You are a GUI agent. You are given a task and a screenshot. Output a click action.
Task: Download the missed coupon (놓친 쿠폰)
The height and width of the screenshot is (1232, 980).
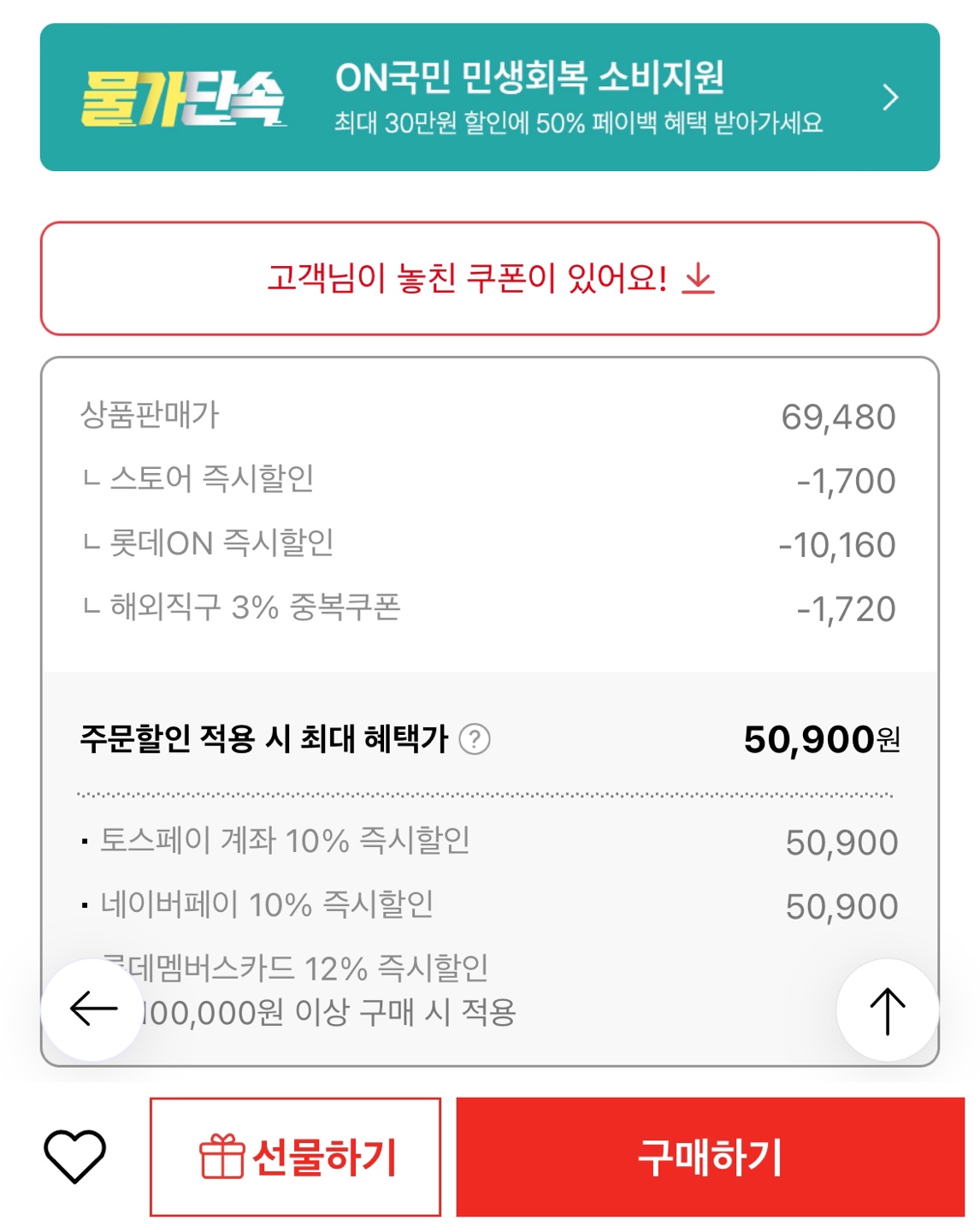tap(489, 279)
